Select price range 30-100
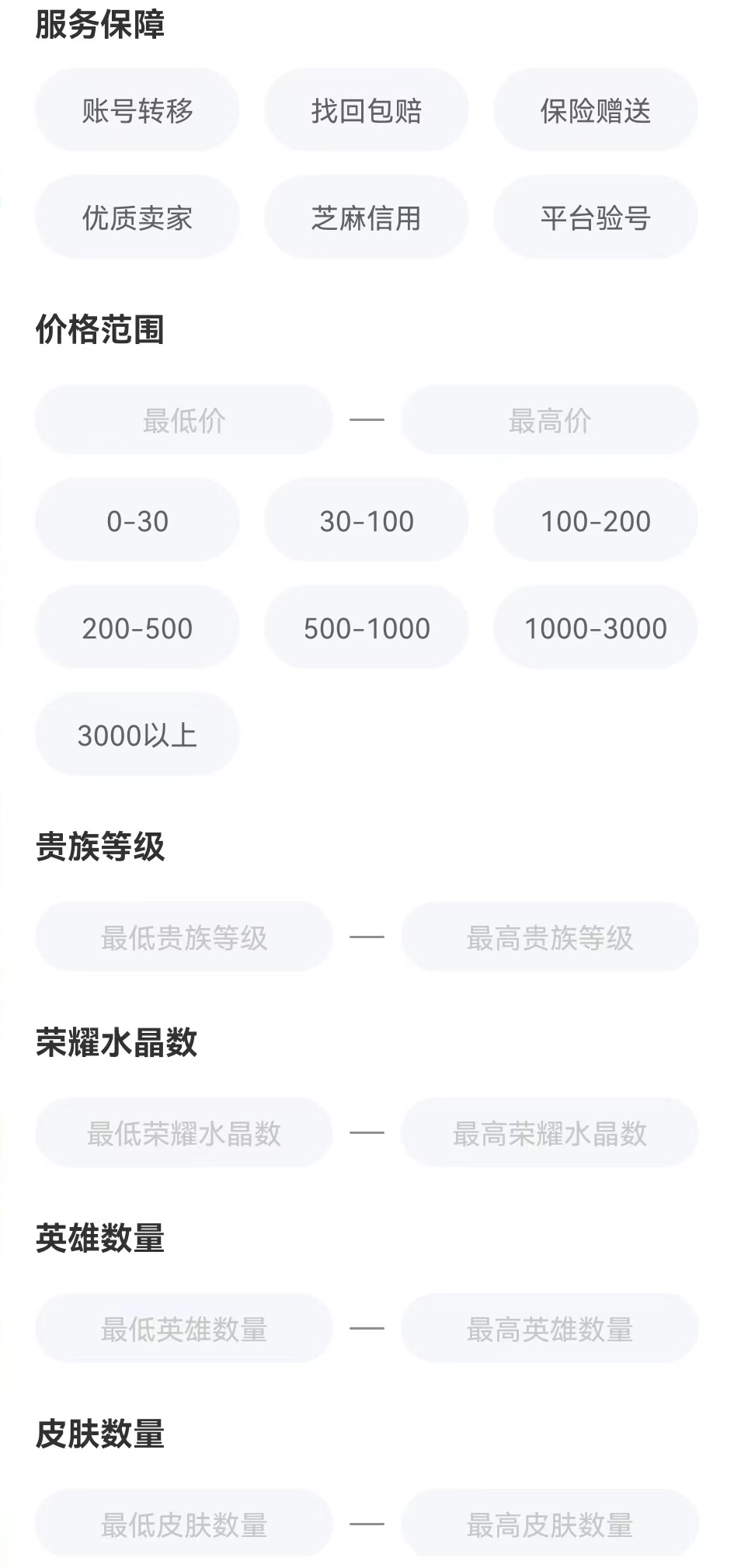This screenshot has width=734, height=1568. click(x=366, y=521)
